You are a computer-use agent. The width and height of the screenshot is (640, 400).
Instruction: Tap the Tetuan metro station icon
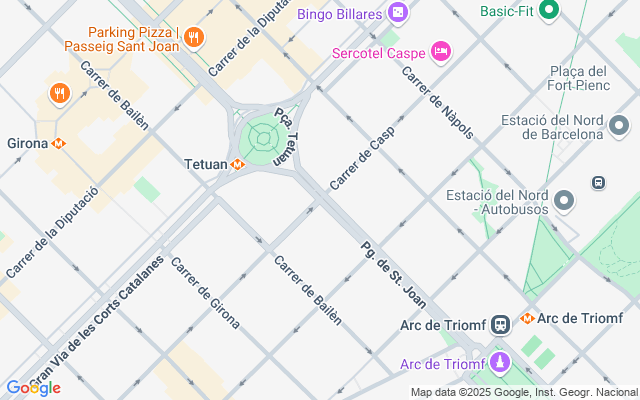pyautogui.click(x=237, y=164)
